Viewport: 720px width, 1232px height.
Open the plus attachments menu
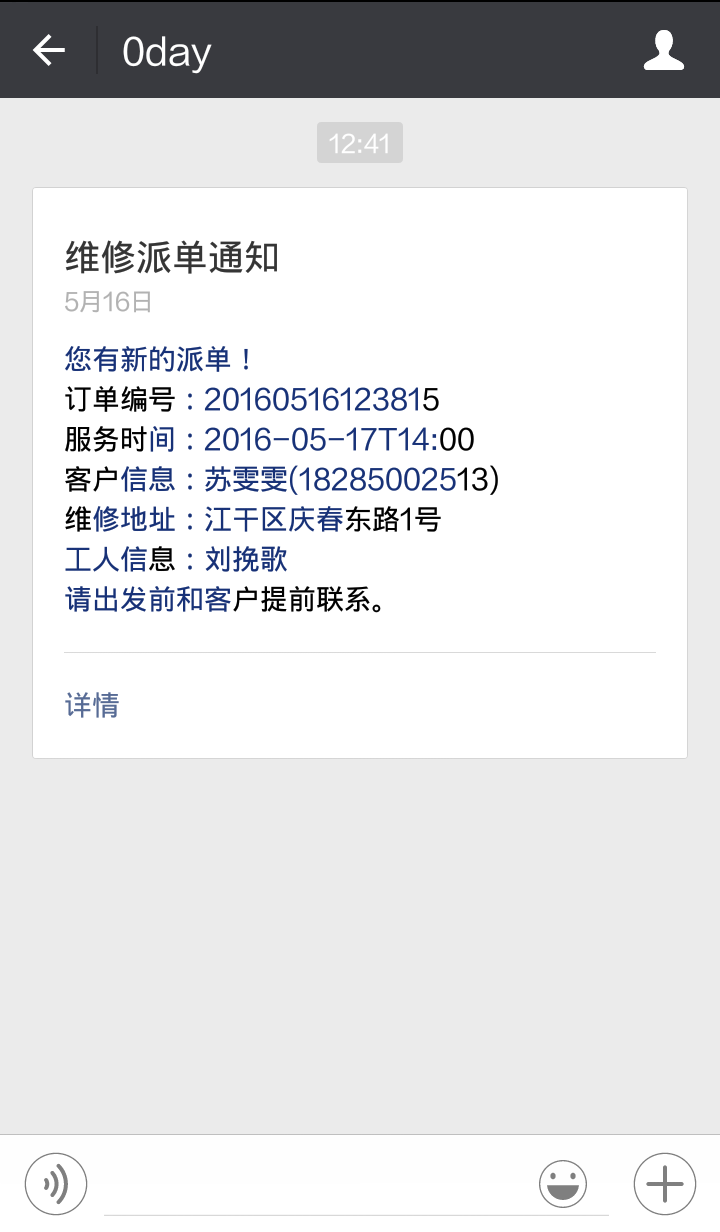[x=664, y=1184]
